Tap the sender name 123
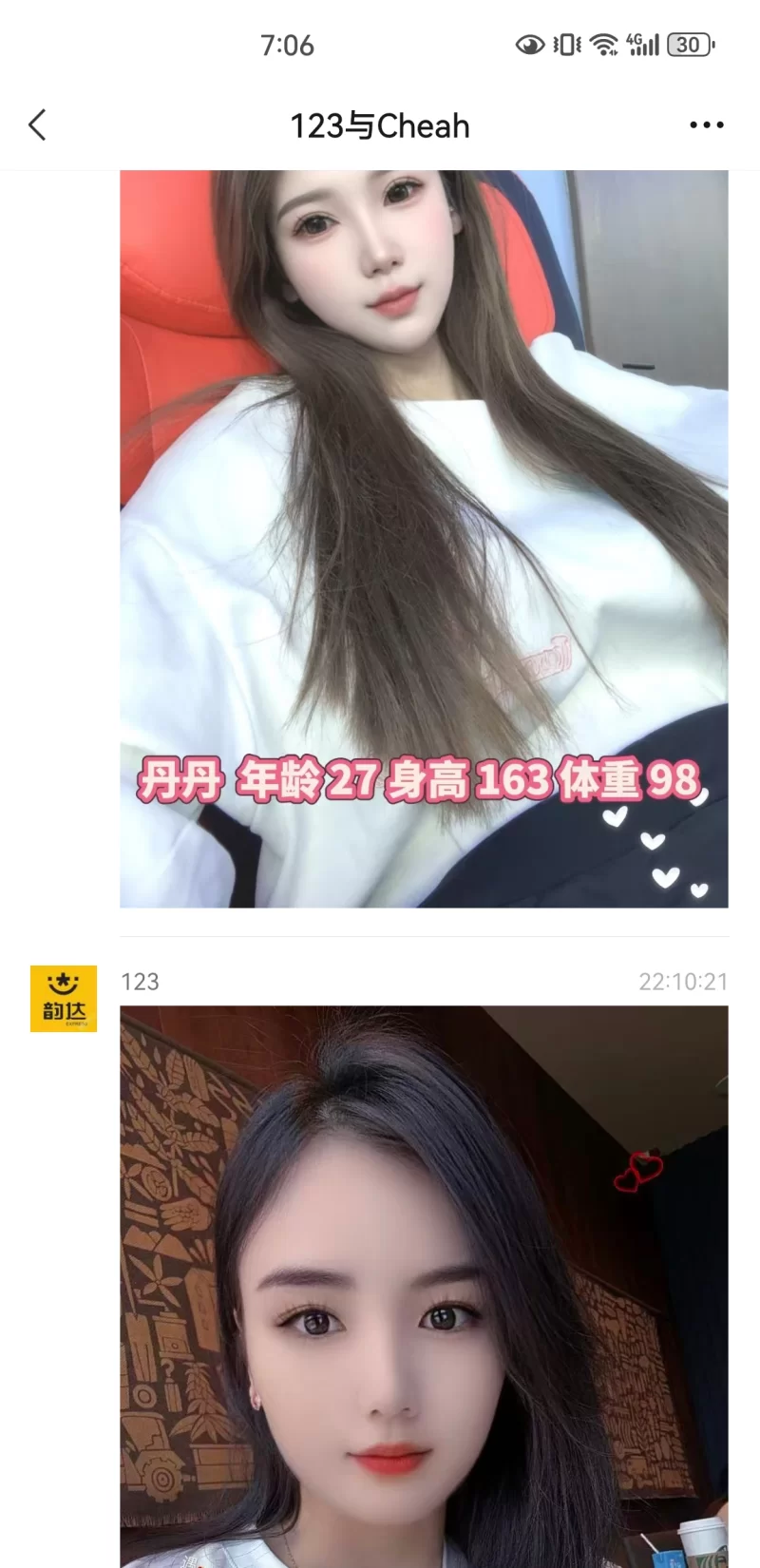Viewport: 760px width, 1568px height. 141,982
